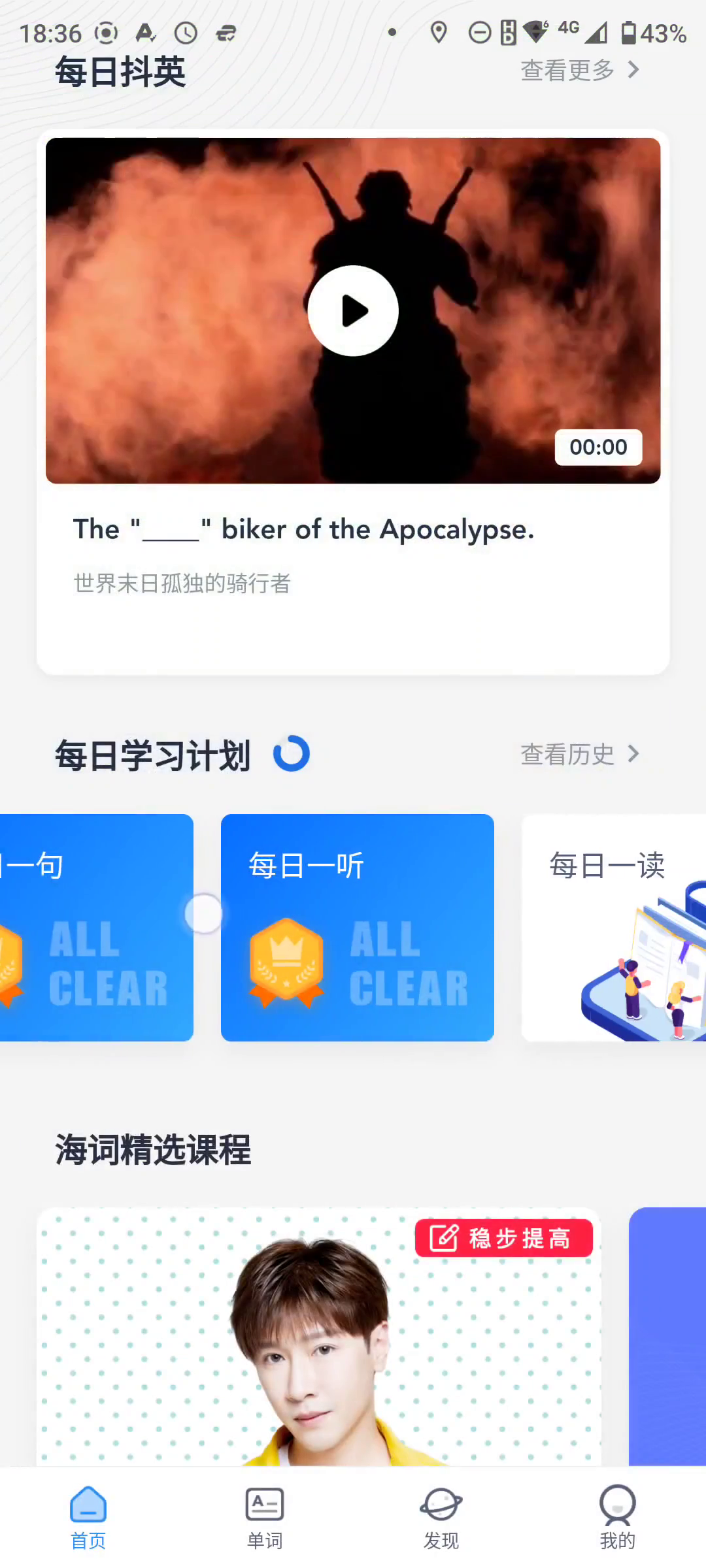This screenshot has width=706, height=1568.
Task: Play the Apocalypse biker video
Action: [x=353, y=311]
